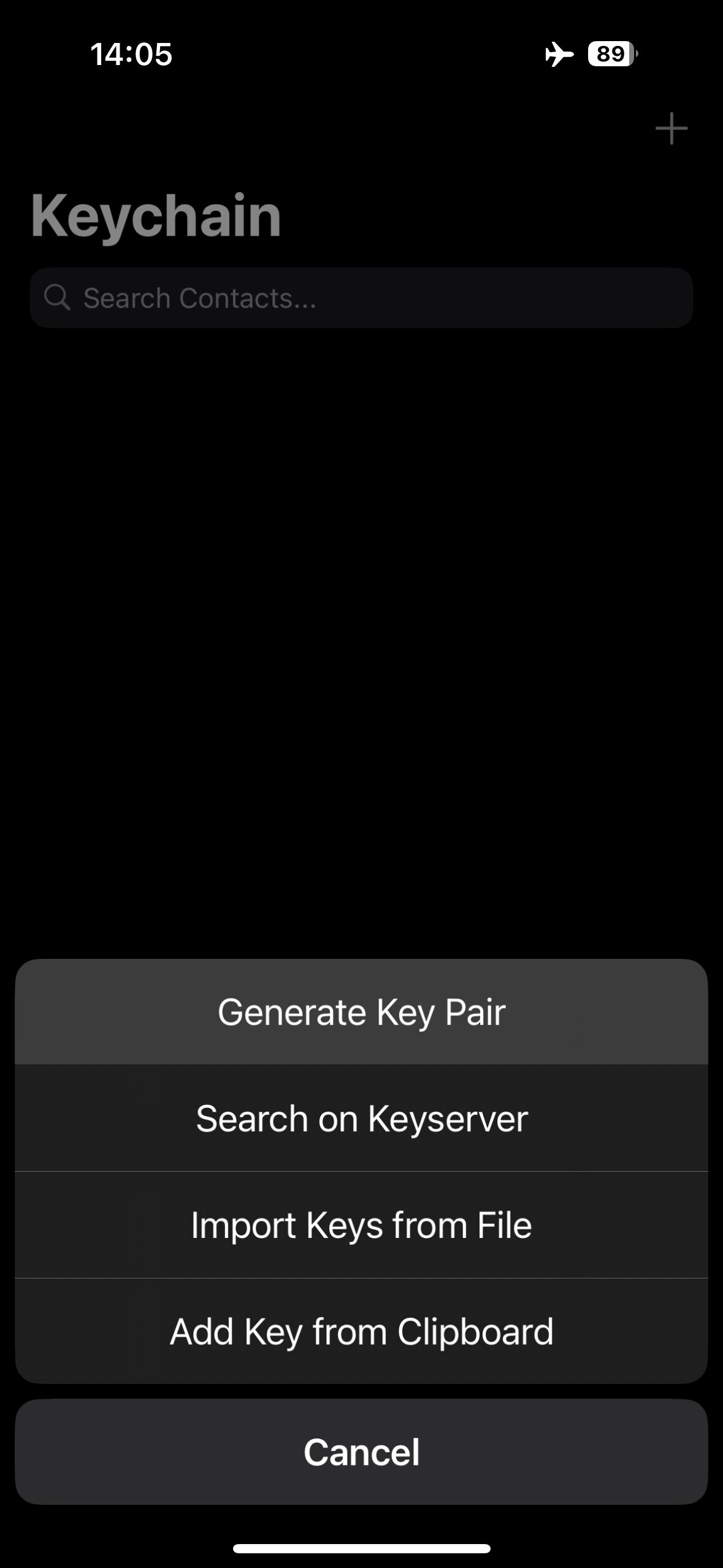Open Import Keys from File

(361, 1225)
